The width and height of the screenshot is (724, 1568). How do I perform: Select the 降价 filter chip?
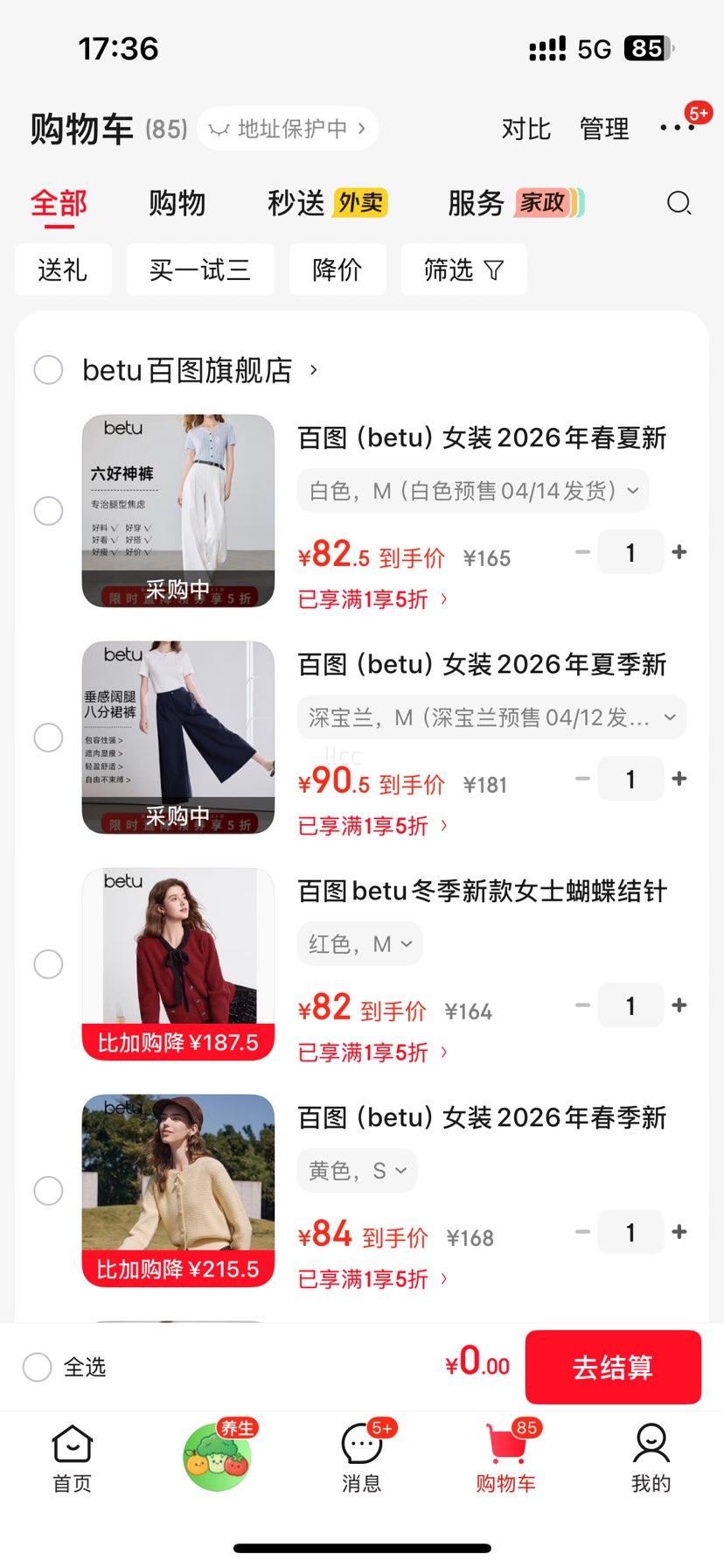[x=337, y=269]
